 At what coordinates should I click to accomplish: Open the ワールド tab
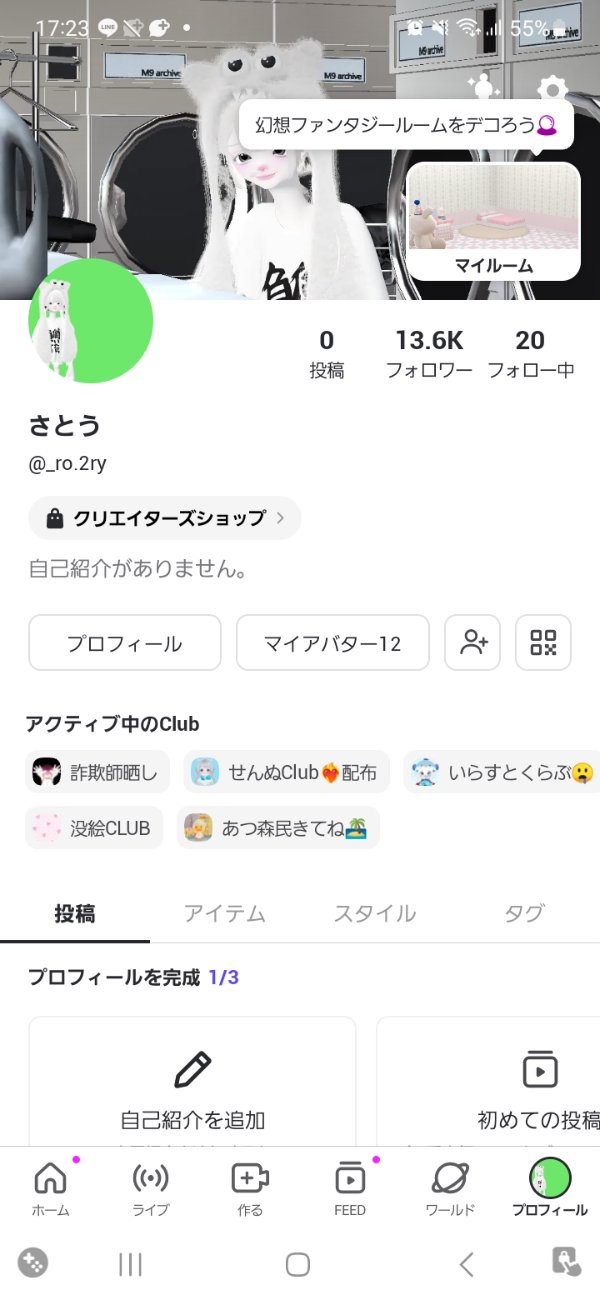click(x=450, y=1188)
